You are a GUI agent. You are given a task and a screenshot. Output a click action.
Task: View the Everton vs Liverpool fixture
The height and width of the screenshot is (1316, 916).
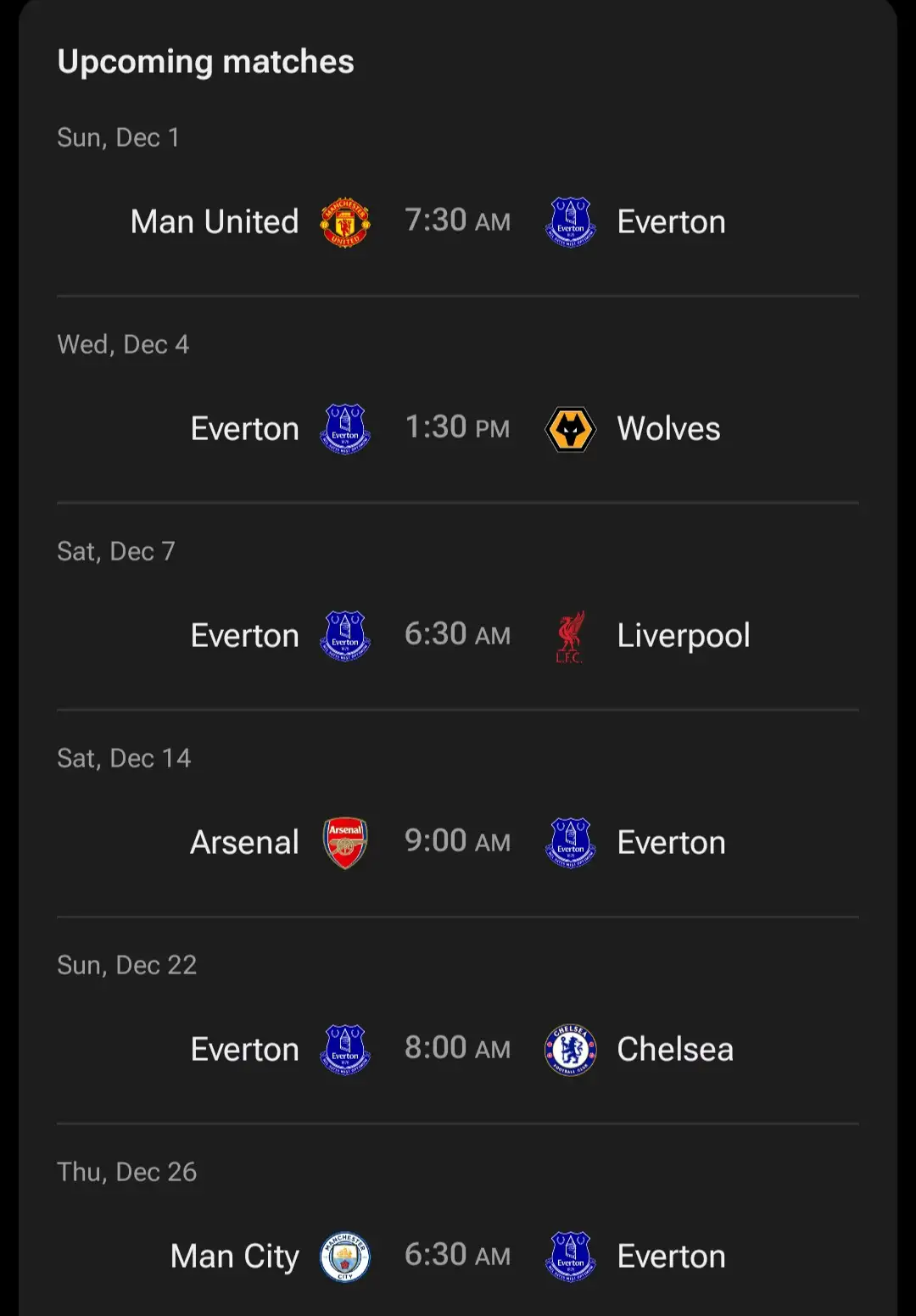(458, 635)
